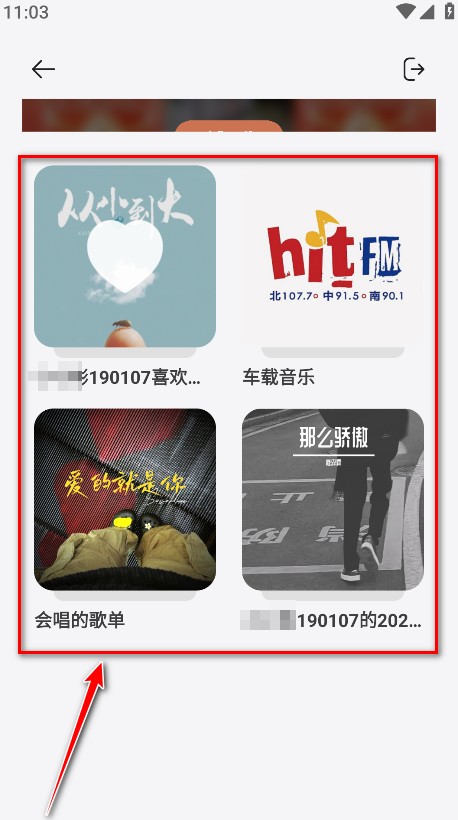
Task: Open the 会唱的歌单 playlist
Action: (x=125, y=499)
